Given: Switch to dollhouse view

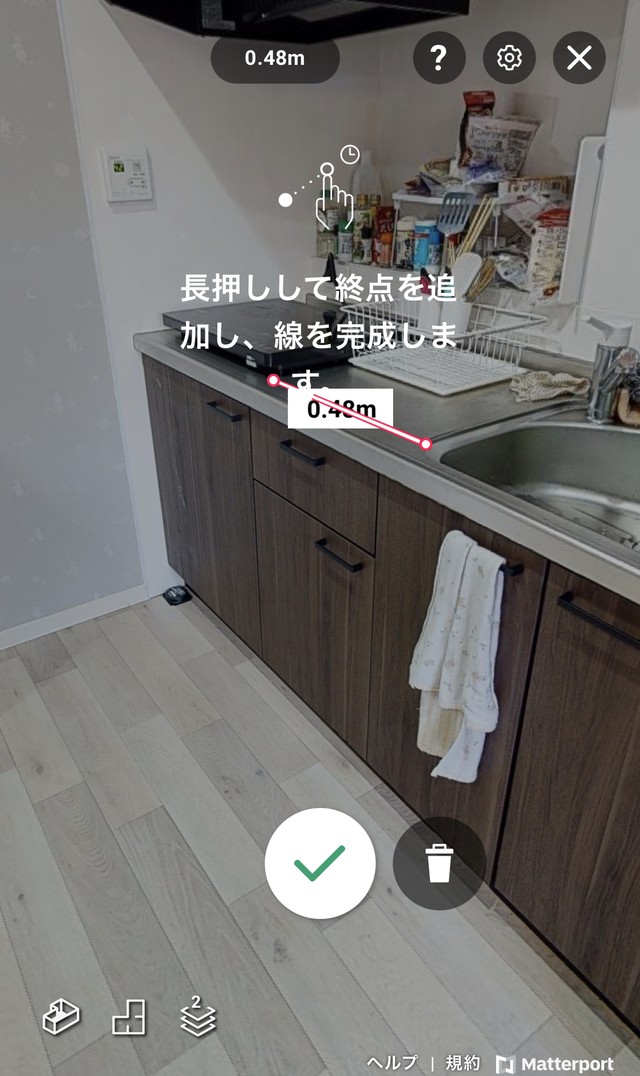Looking at the screenshot, I should pos(61,1017).
